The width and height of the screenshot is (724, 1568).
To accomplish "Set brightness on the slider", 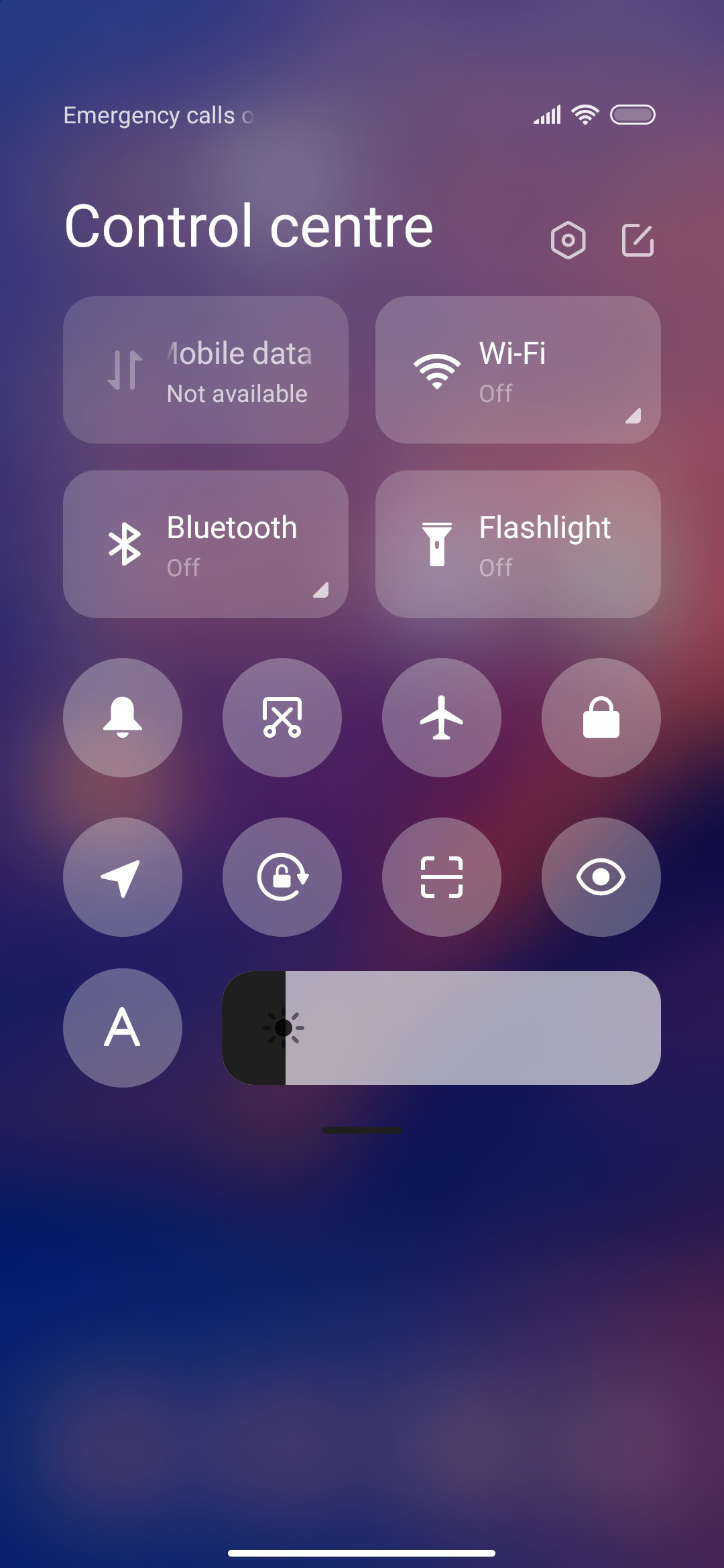I will 442,1028.
